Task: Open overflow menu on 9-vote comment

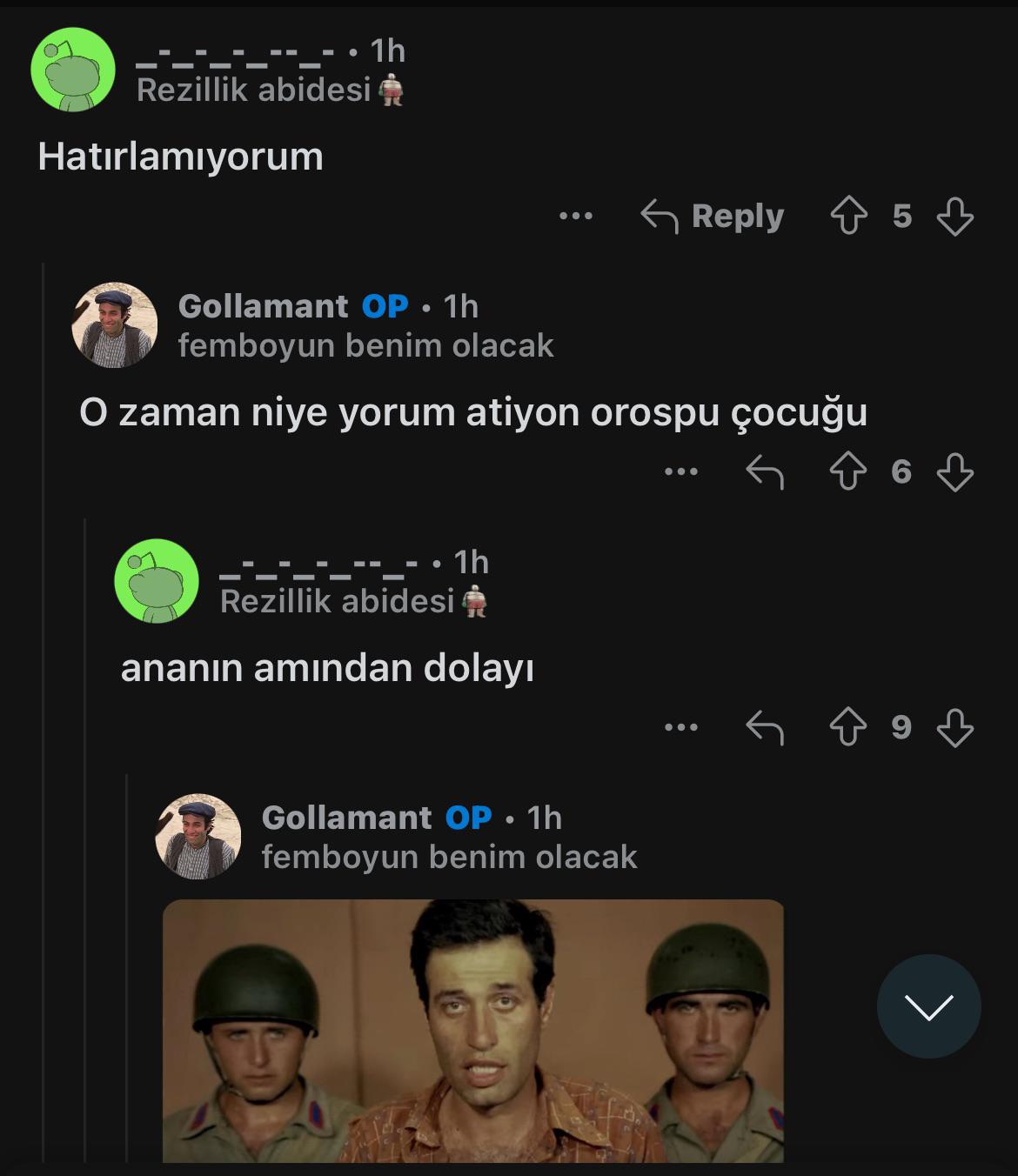Action: [x=680, y=727]
